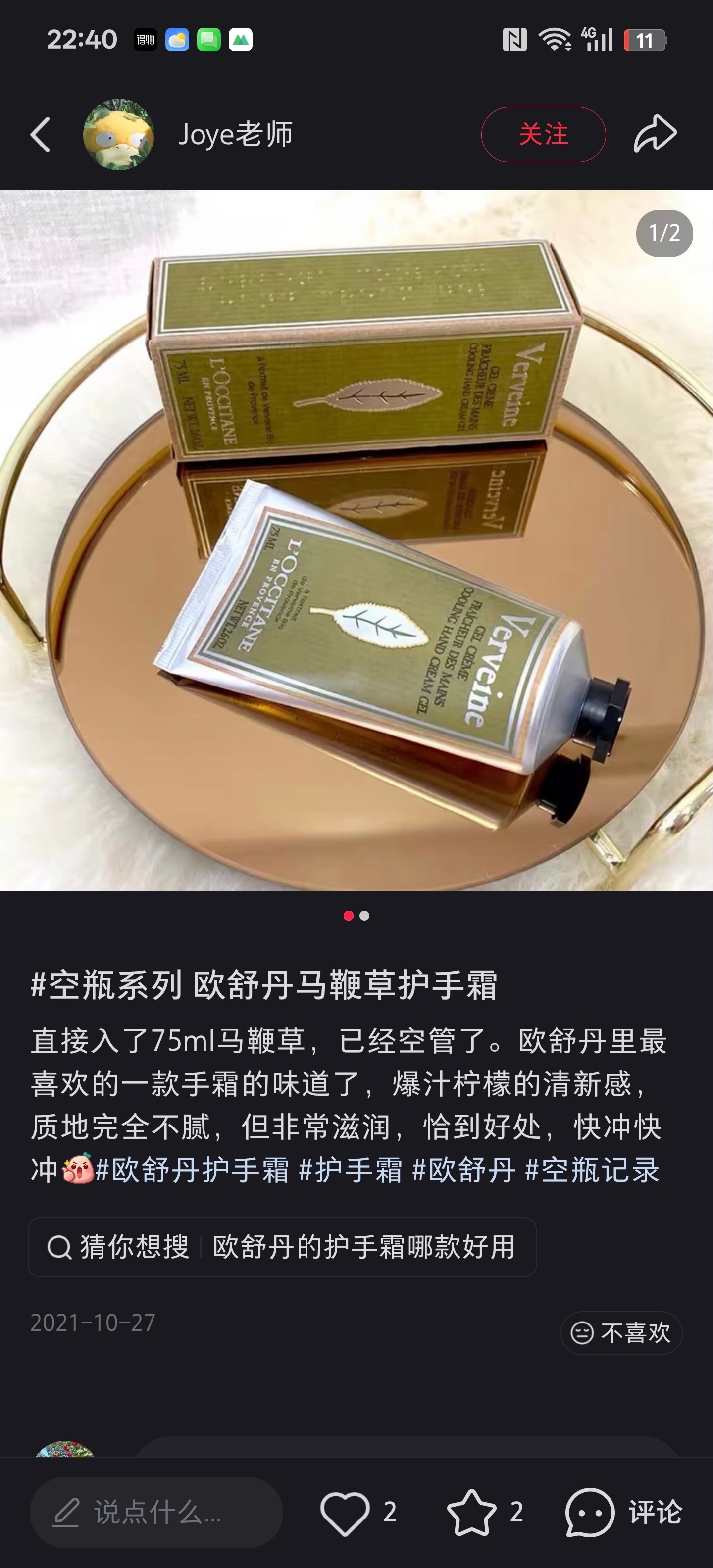Viewport: 713px width, 1568px height.
Task: Mark the post as 不喜欢
Action: 621,1333
